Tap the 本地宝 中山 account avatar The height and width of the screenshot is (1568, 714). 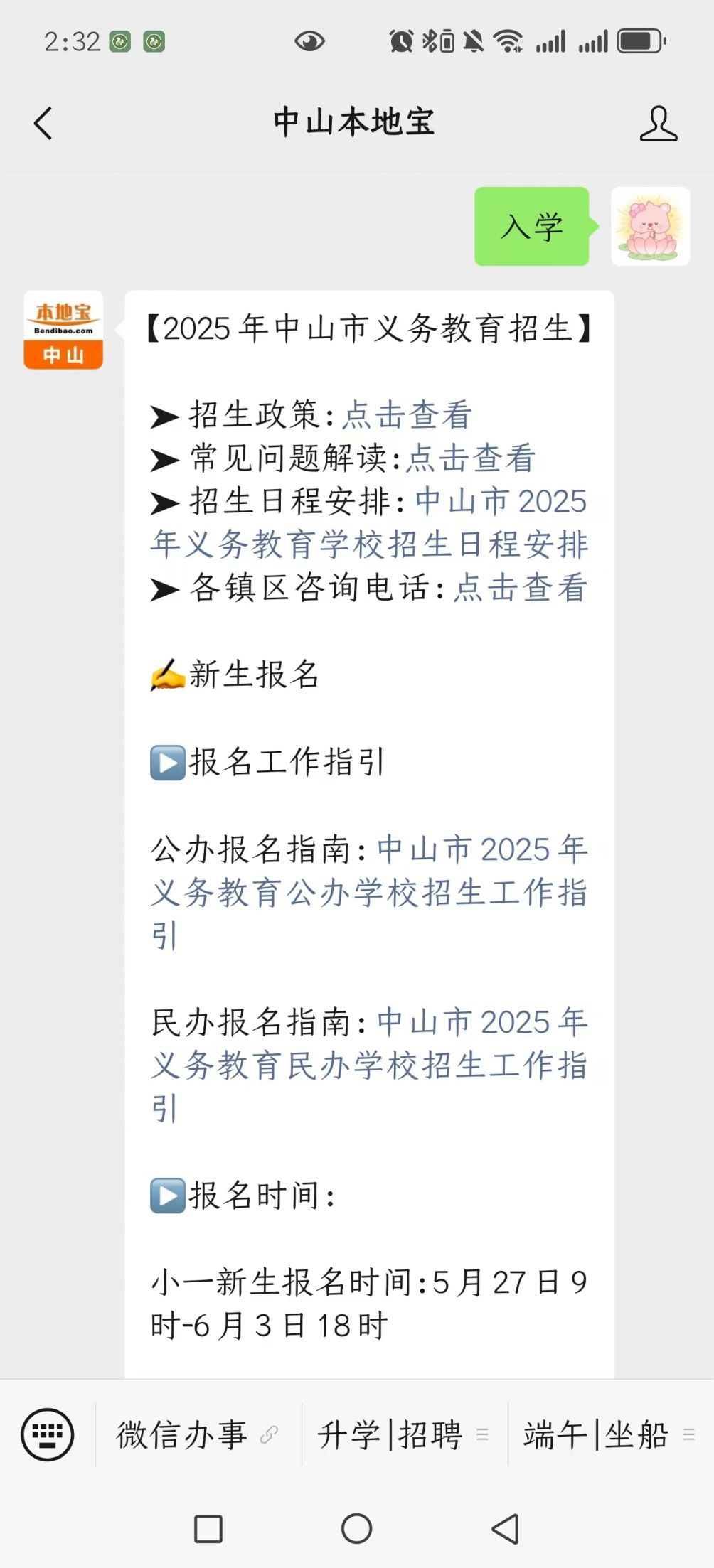(63, 330)
